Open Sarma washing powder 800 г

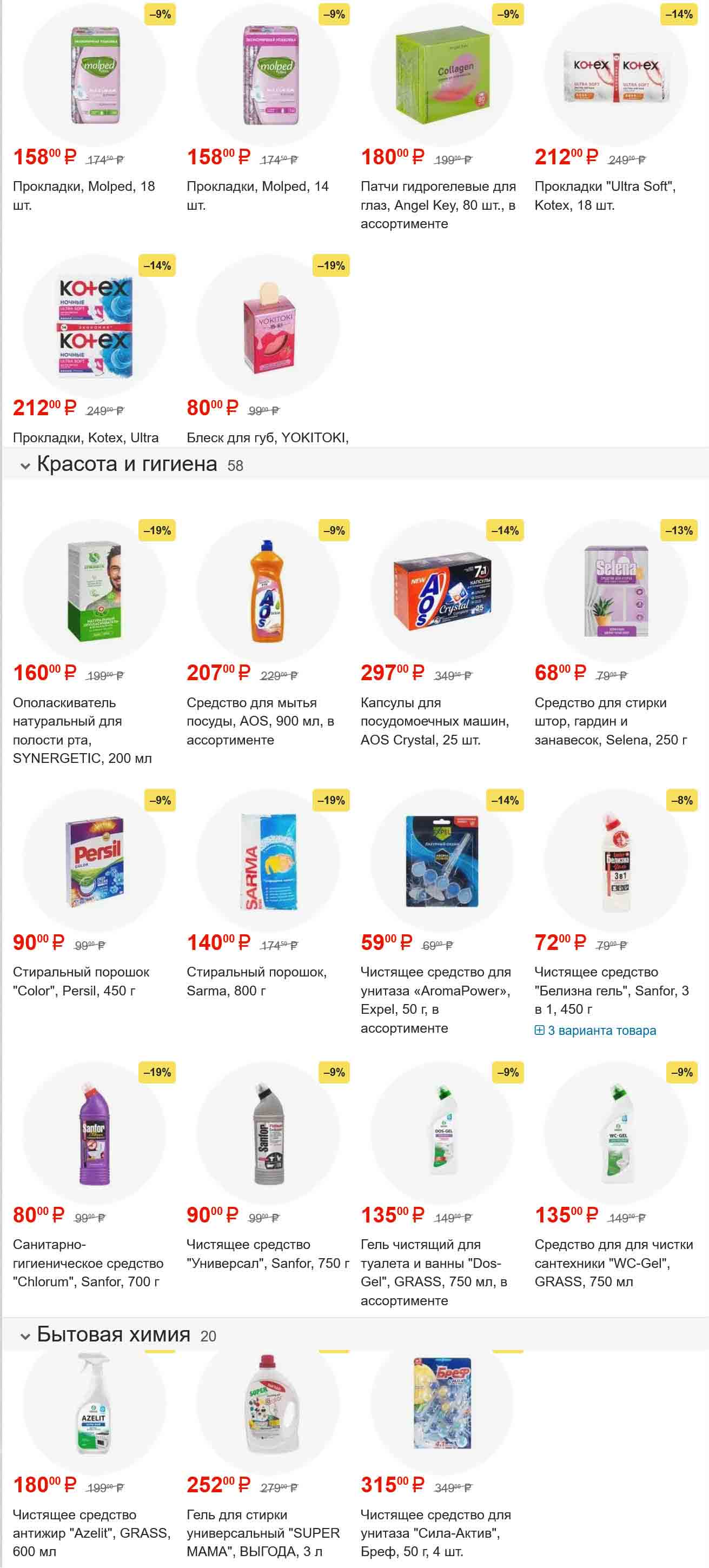click(x=268, y=861)
